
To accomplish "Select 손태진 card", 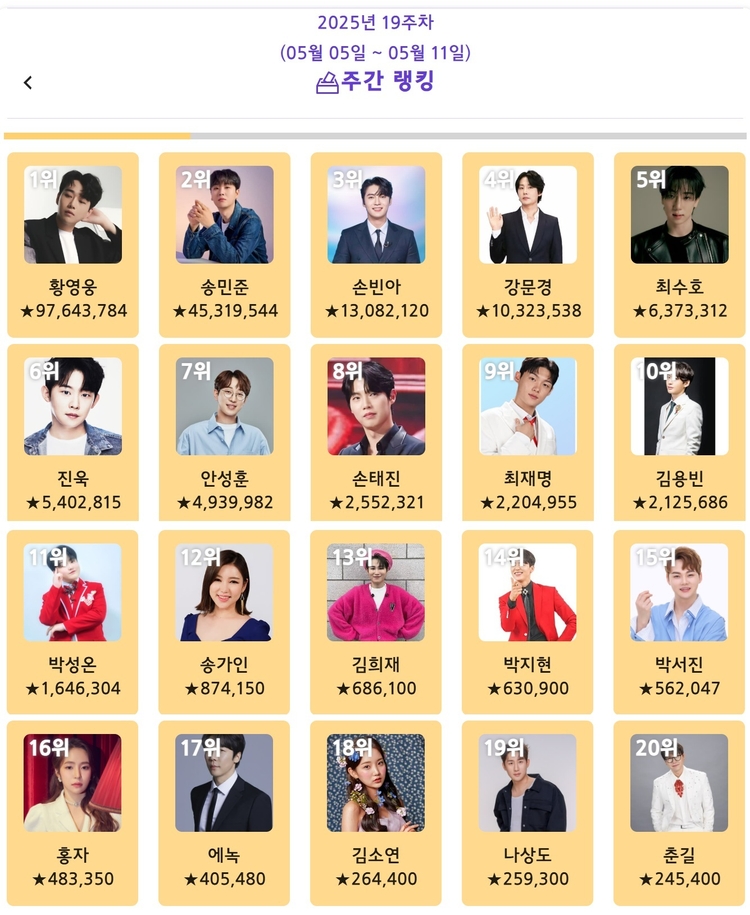I will coord(376,432).
